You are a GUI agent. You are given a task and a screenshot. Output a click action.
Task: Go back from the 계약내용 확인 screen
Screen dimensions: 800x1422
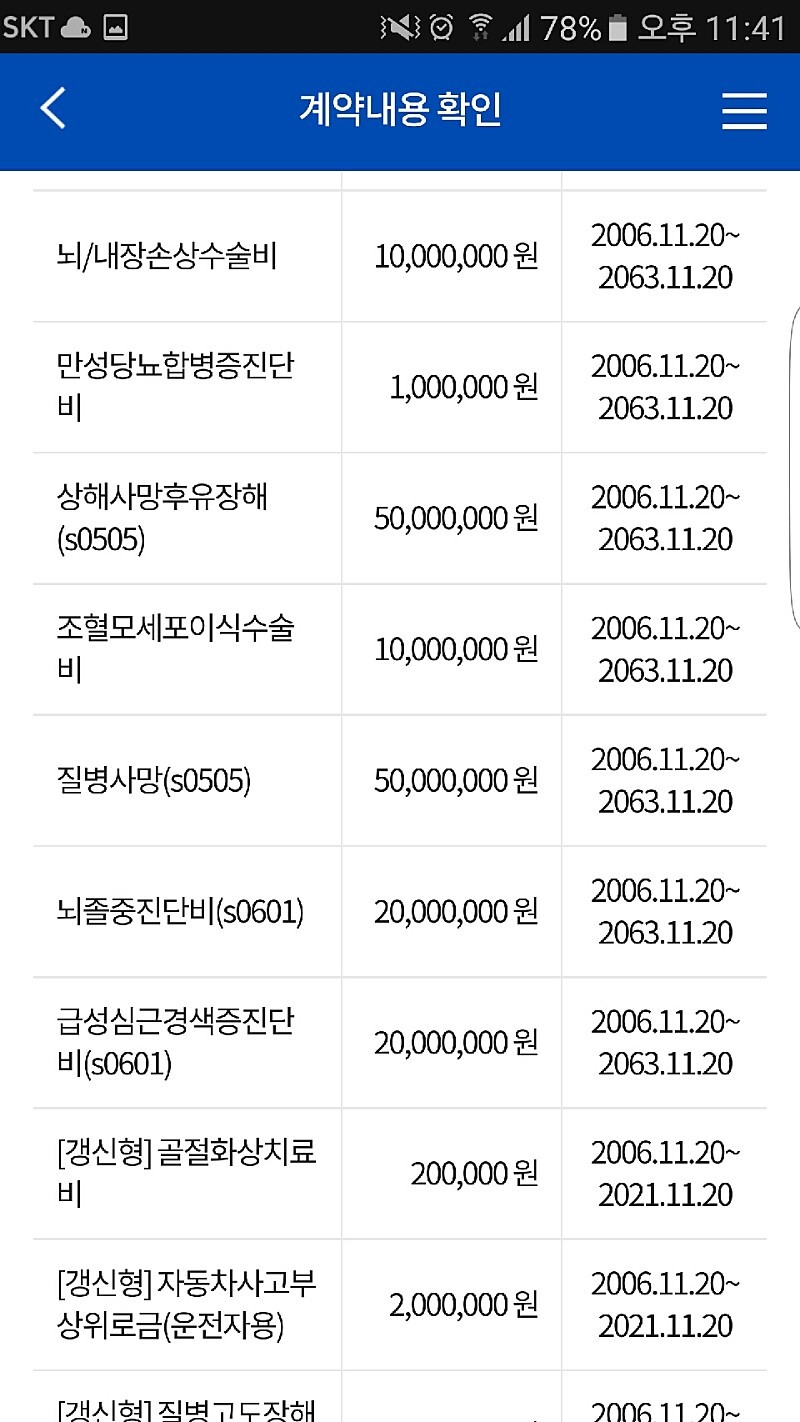pyautogui.click(x=53, y=109)
